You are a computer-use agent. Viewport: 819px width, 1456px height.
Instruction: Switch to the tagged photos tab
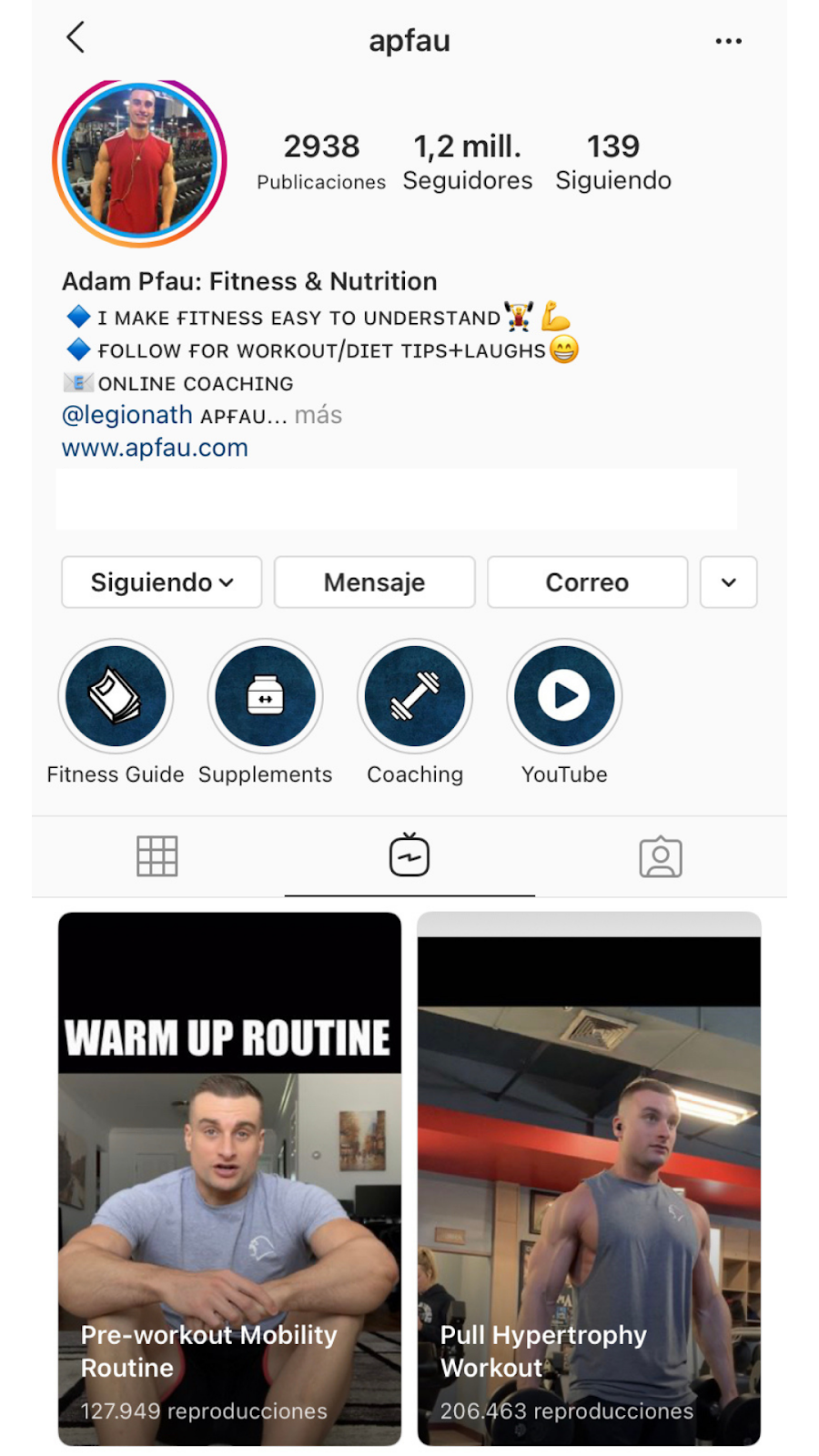point(661,856)
